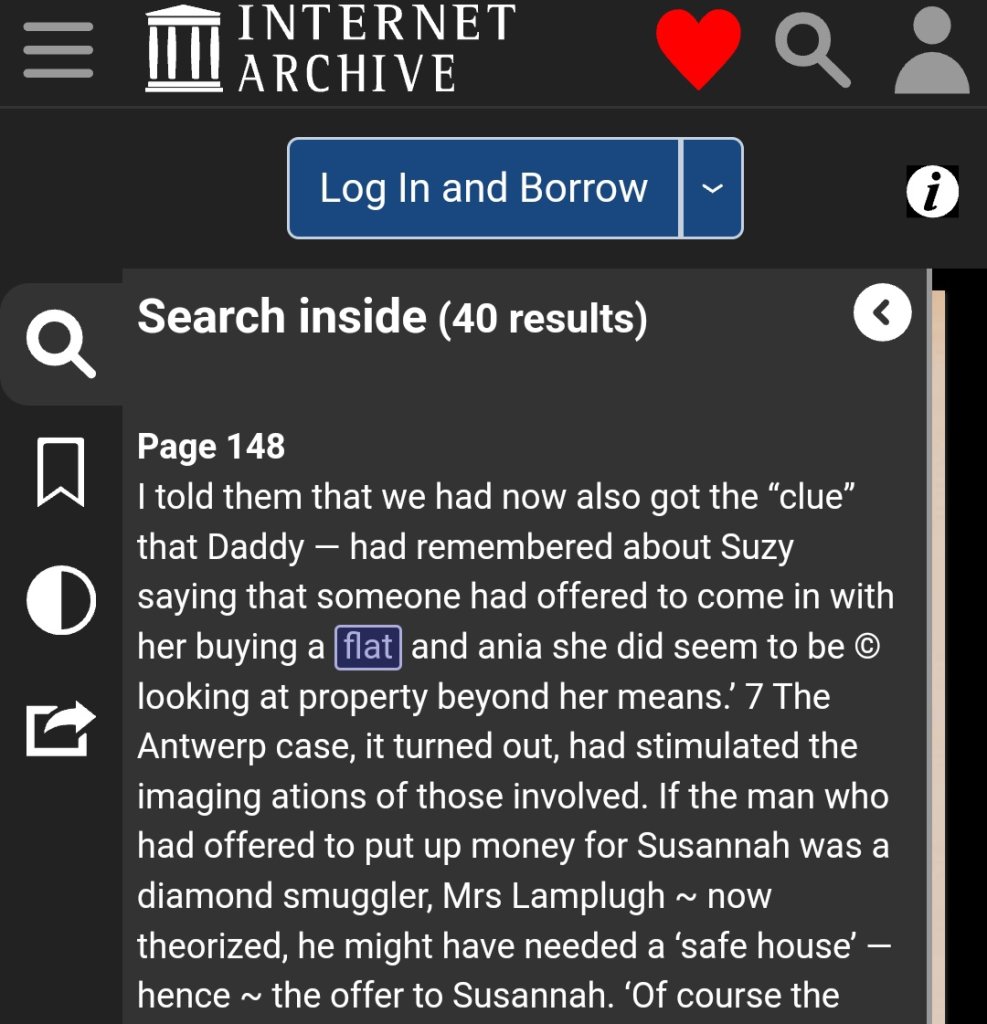
Task: Open the hamburger navigation menu
Action: pyautogui.click(x=58, y=51)
